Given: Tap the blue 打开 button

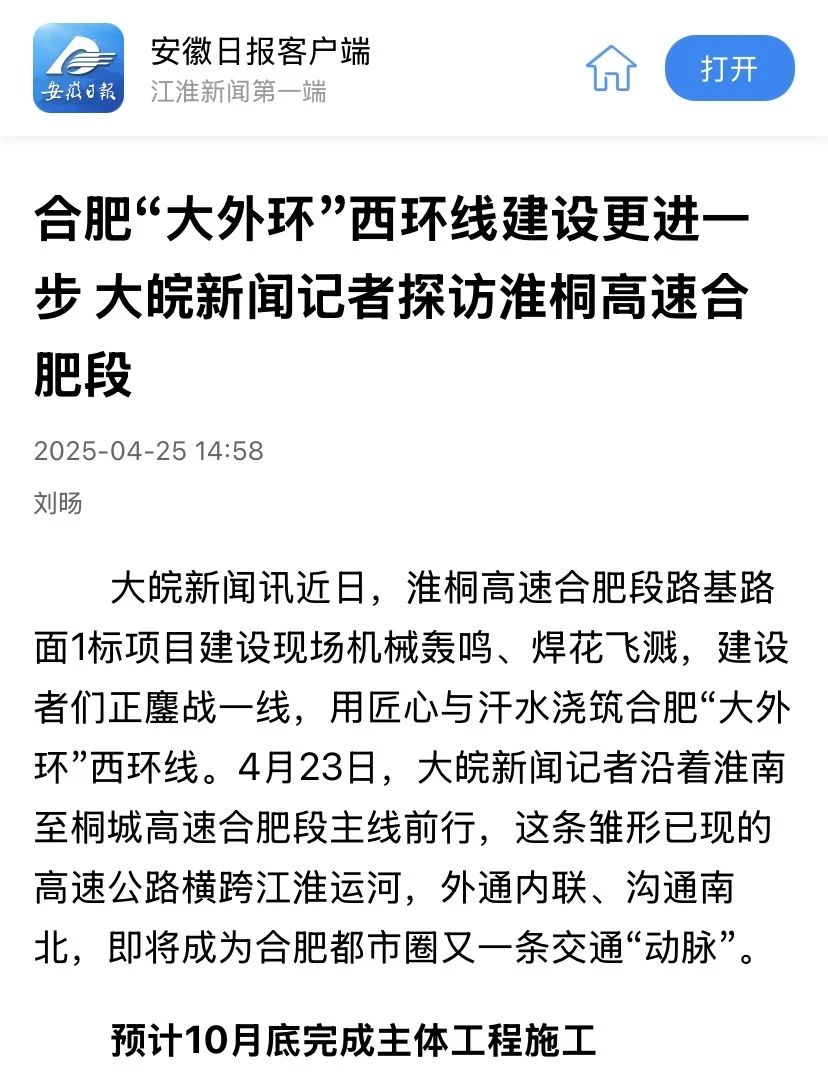Looking at the screenshot, I should [x=729, y=68].
